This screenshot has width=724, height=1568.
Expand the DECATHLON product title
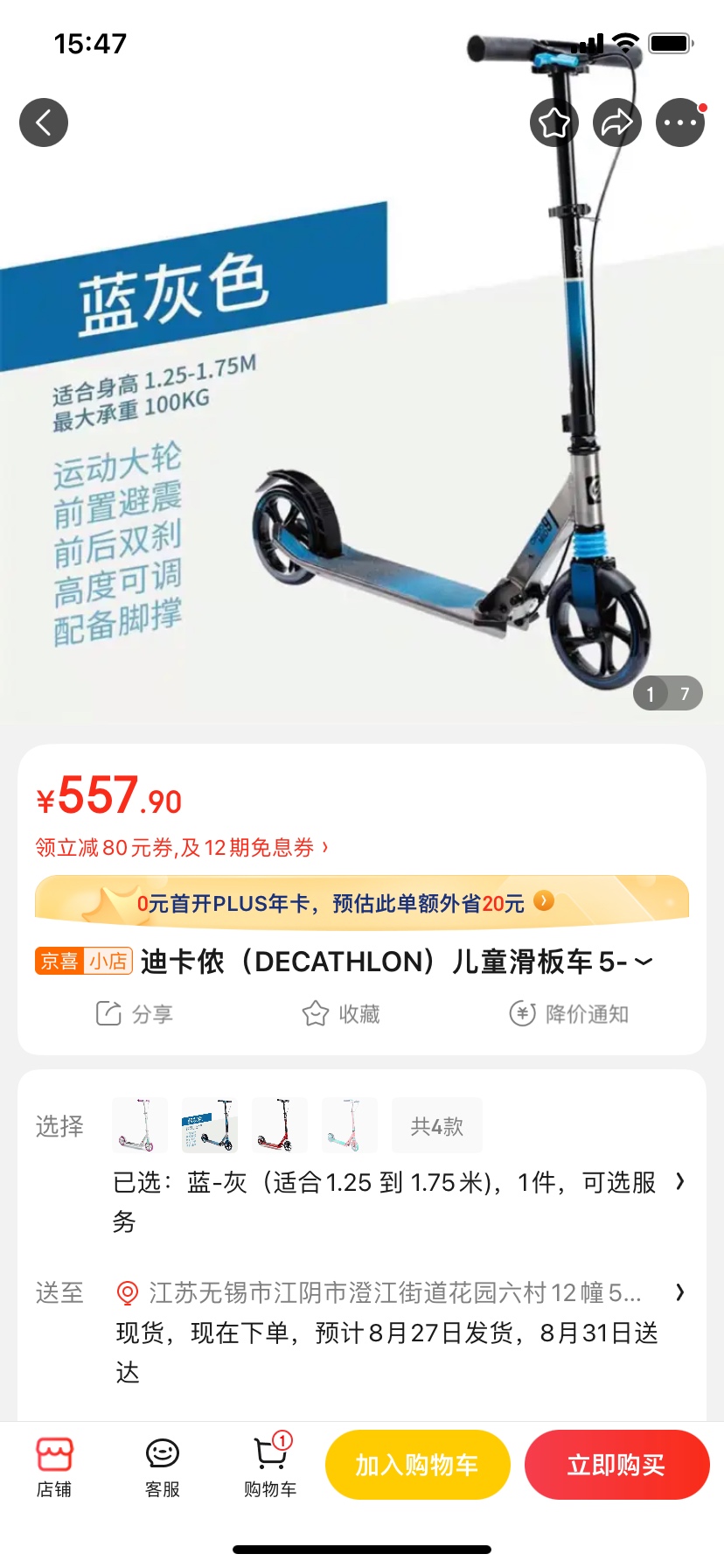tap(644, 962)
